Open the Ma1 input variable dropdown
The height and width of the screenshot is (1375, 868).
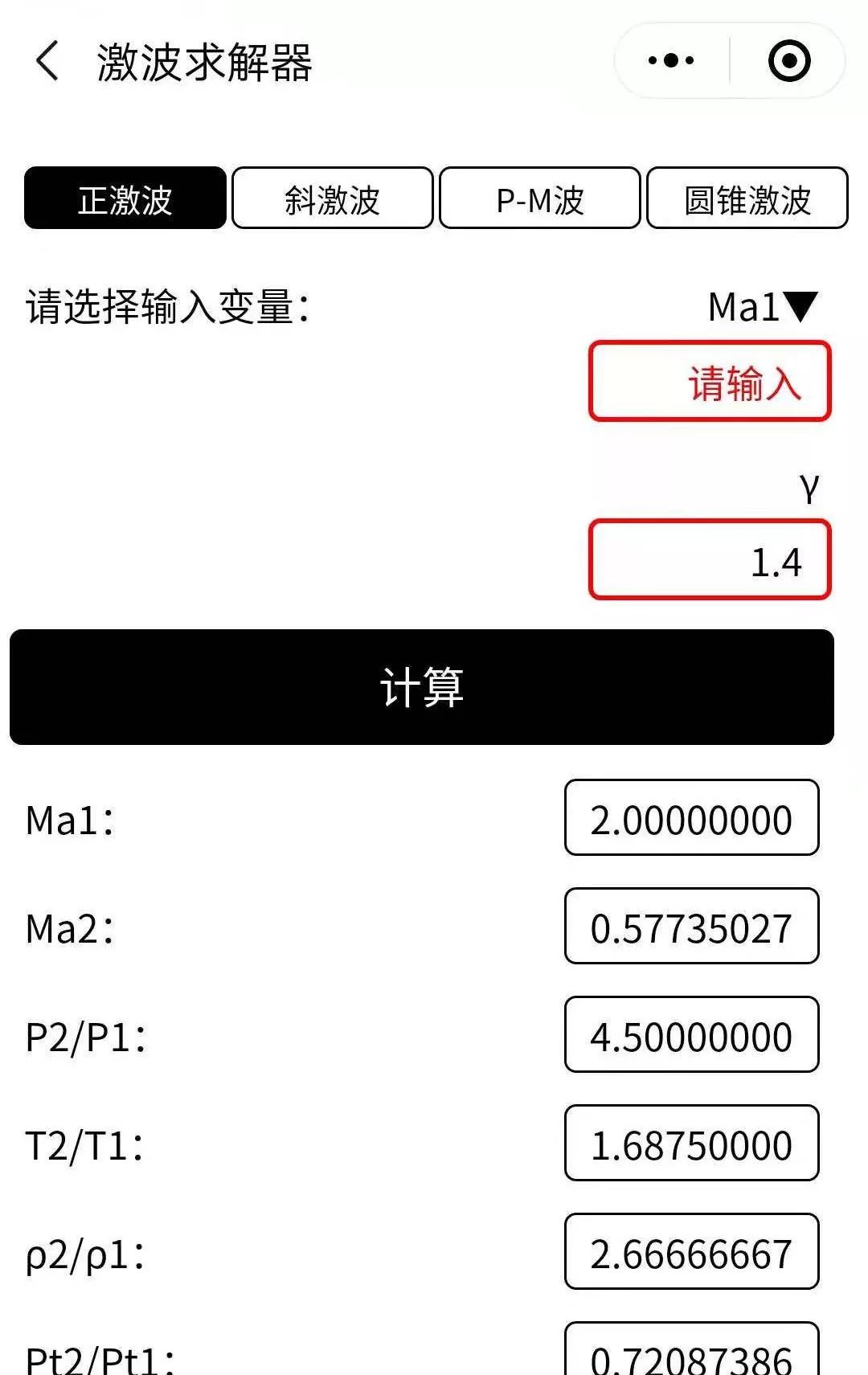click(762, 307)
